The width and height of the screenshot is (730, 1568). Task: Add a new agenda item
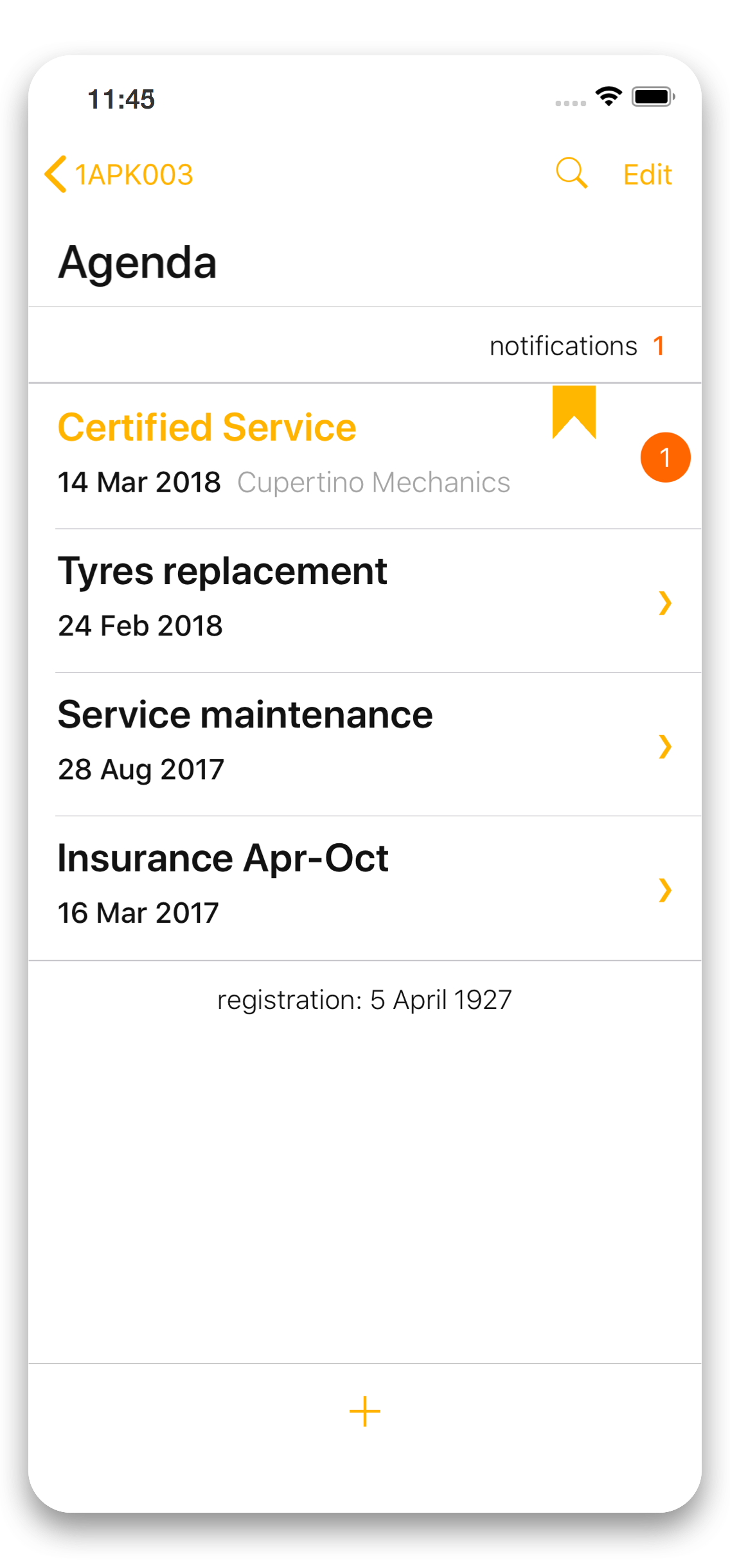point(365,1411)
